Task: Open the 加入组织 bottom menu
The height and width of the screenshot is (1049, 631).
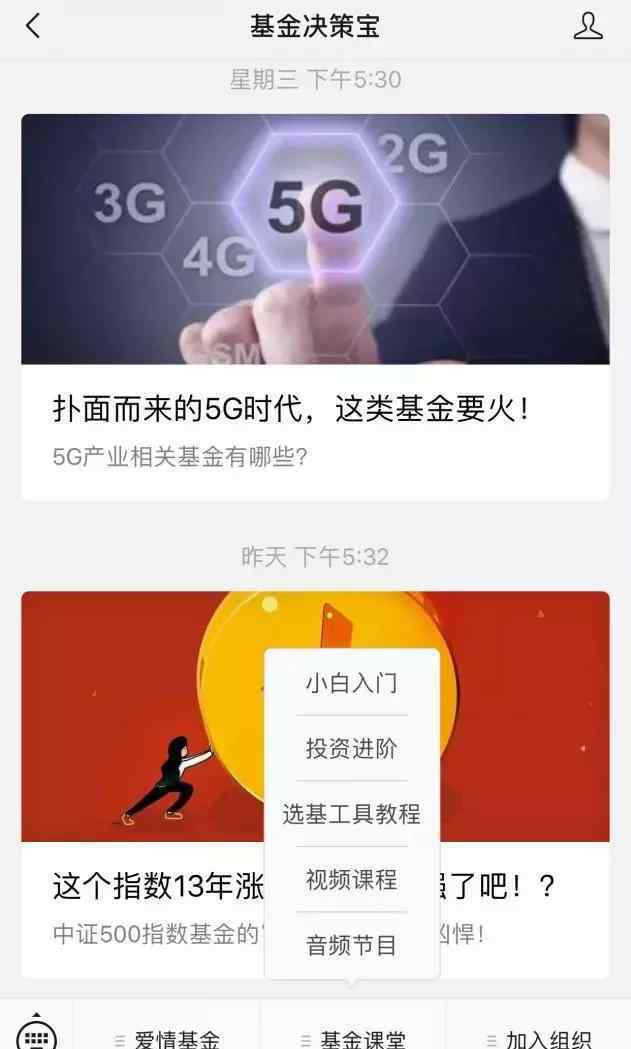Action: tap(538, 1036)
